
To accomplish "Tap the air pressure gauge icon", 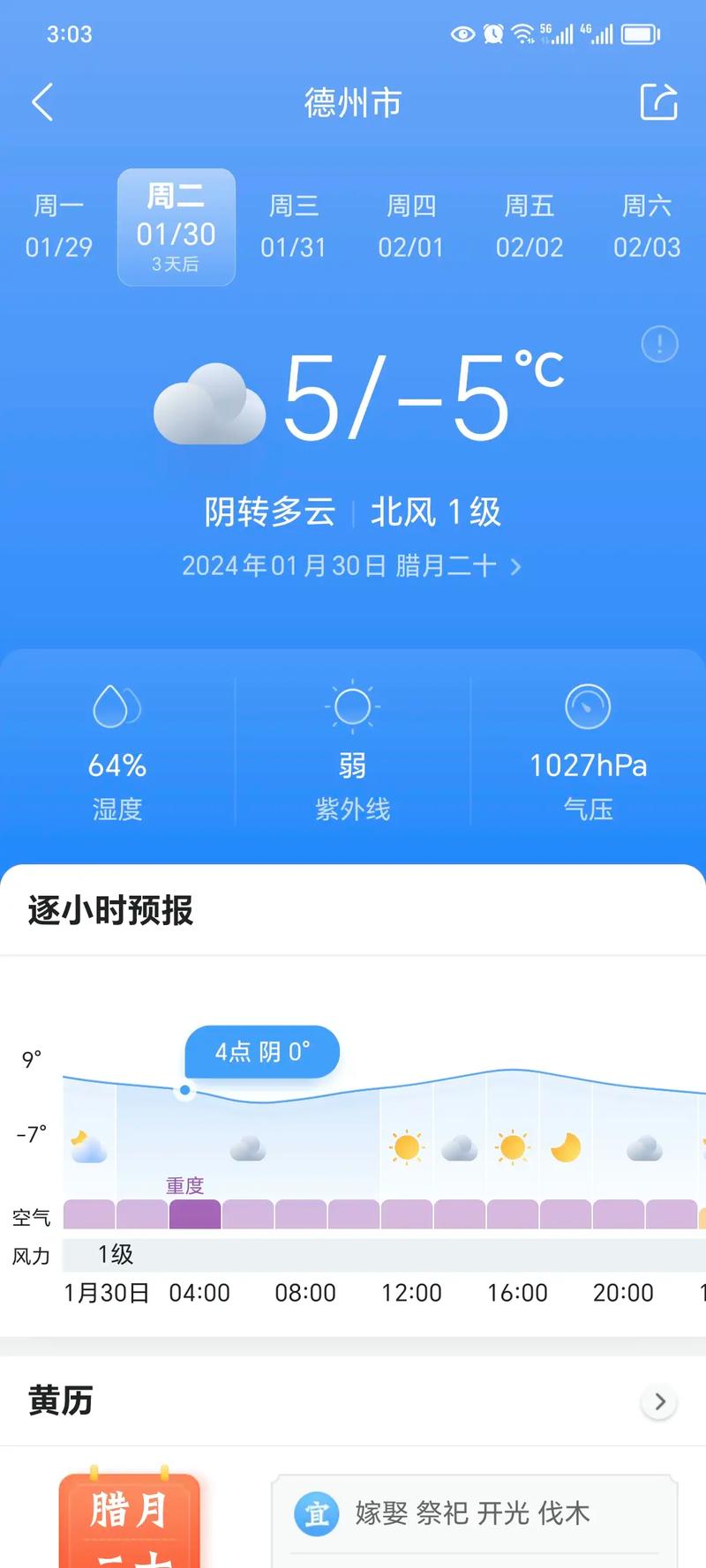I will pyautogui.click(x=588, y=706).
